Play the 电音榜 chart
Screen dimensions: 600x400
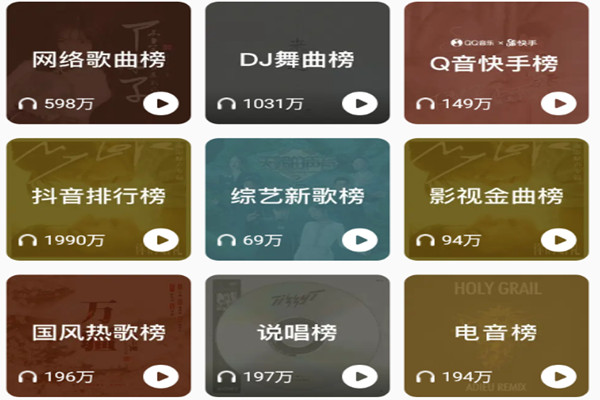(558, 376)
